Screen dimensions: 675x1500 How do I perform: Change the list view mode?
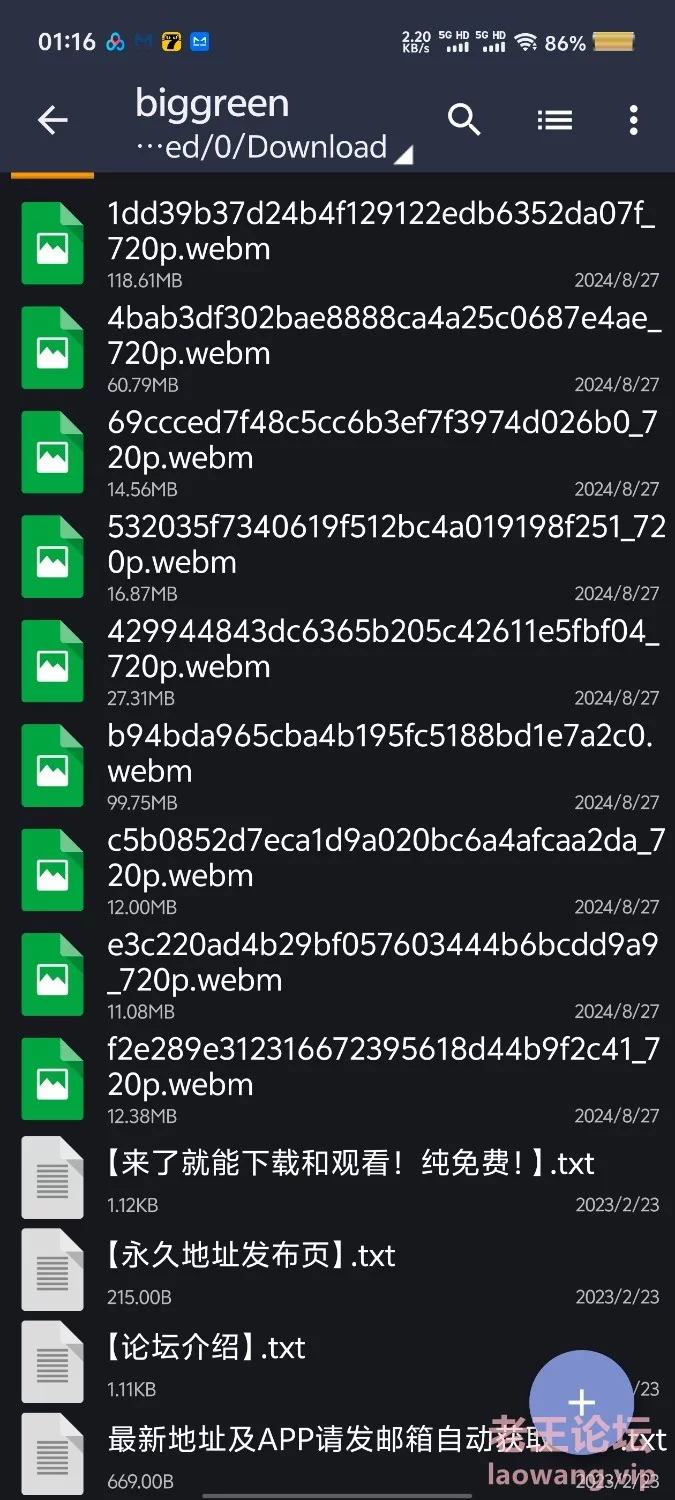click(554, 120)
